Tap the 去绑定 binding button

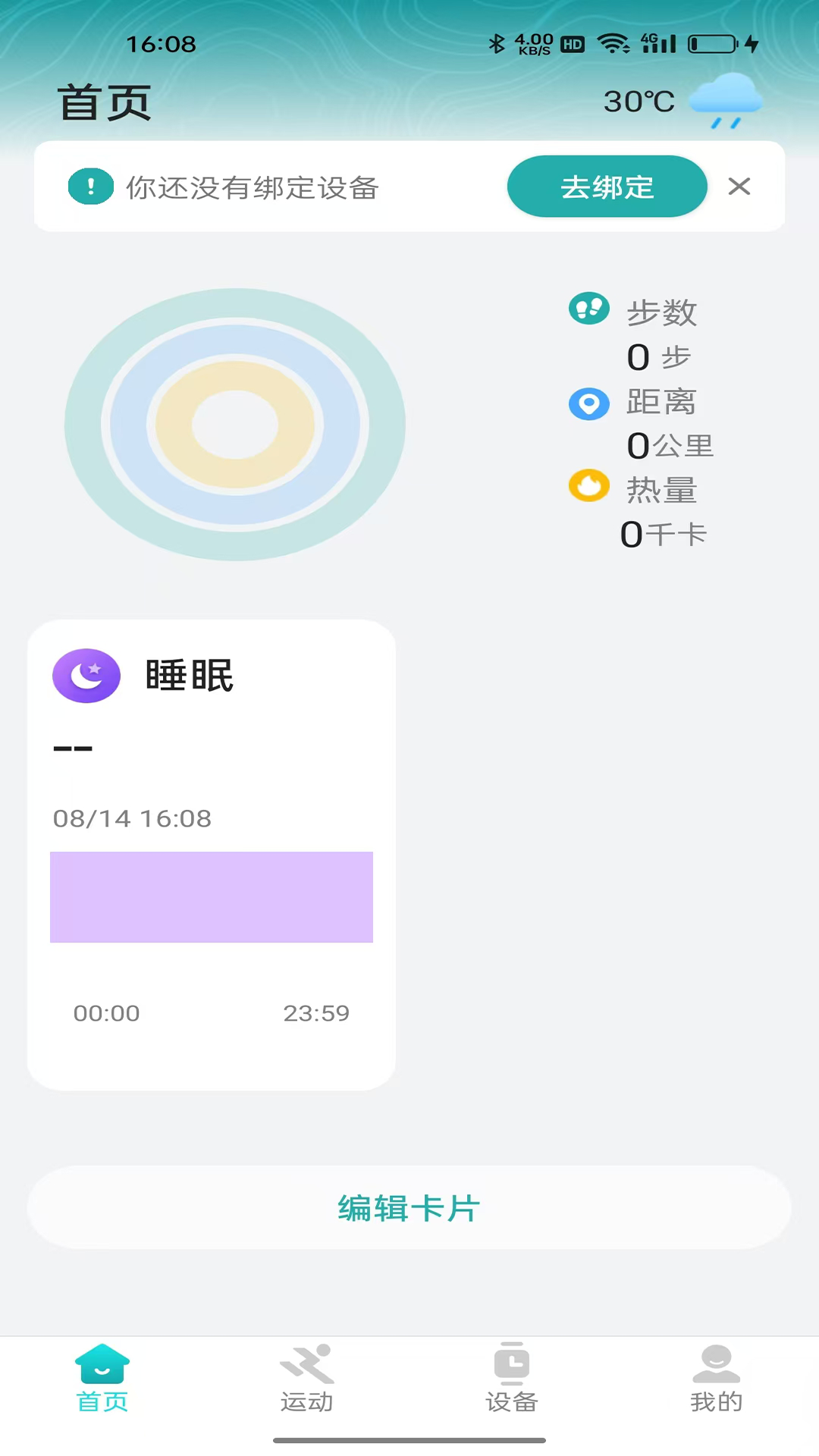click(607, 187)
